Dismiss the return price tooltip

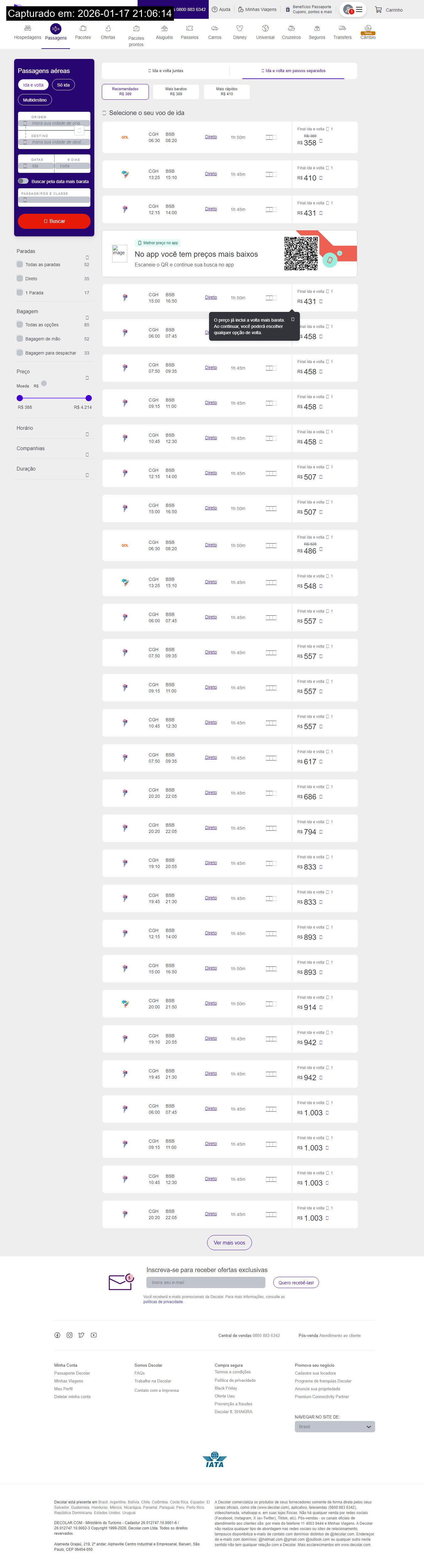point(293,319)
